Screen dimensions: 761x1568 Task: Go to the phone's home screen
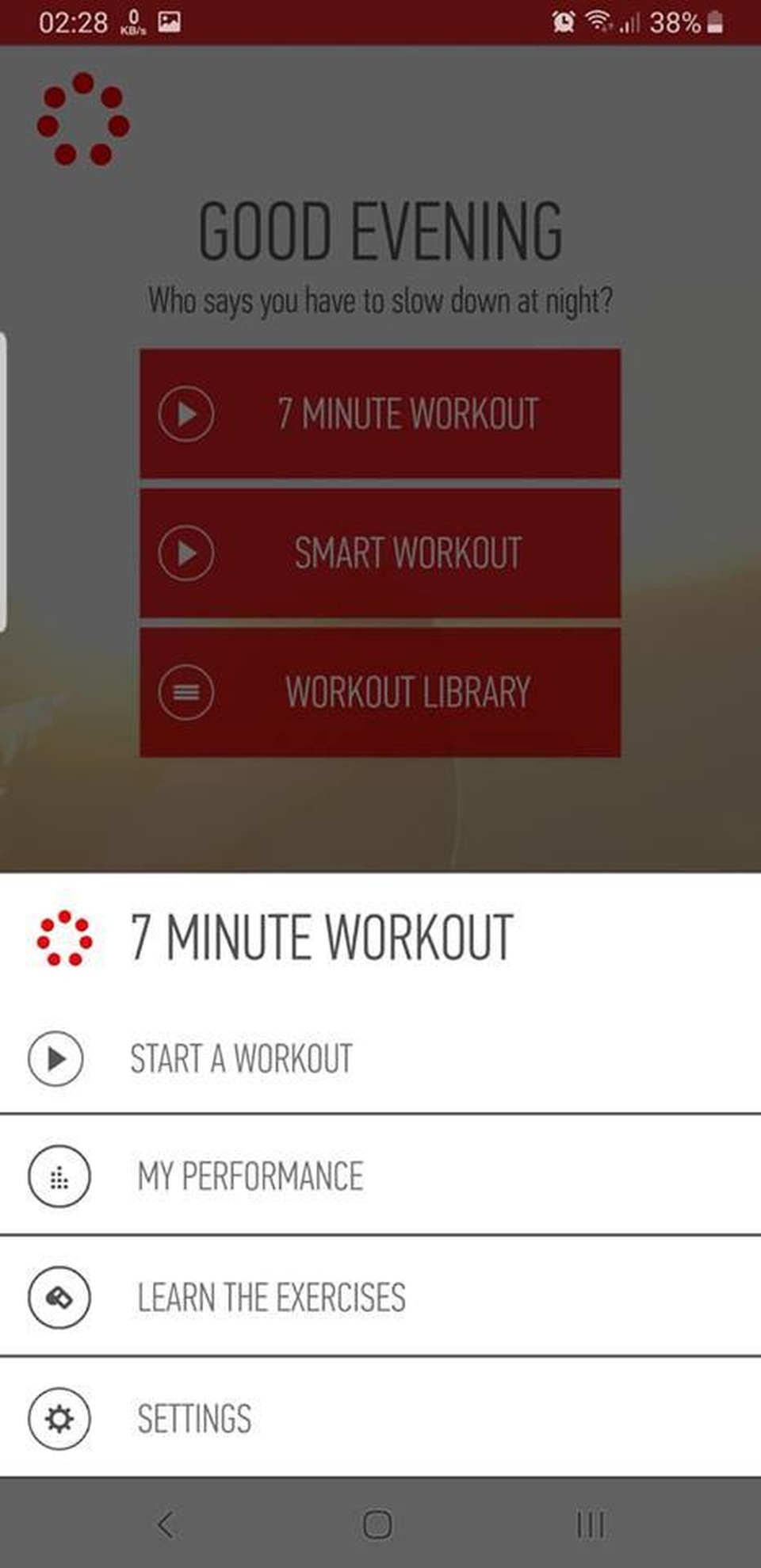click(377, 1524)
